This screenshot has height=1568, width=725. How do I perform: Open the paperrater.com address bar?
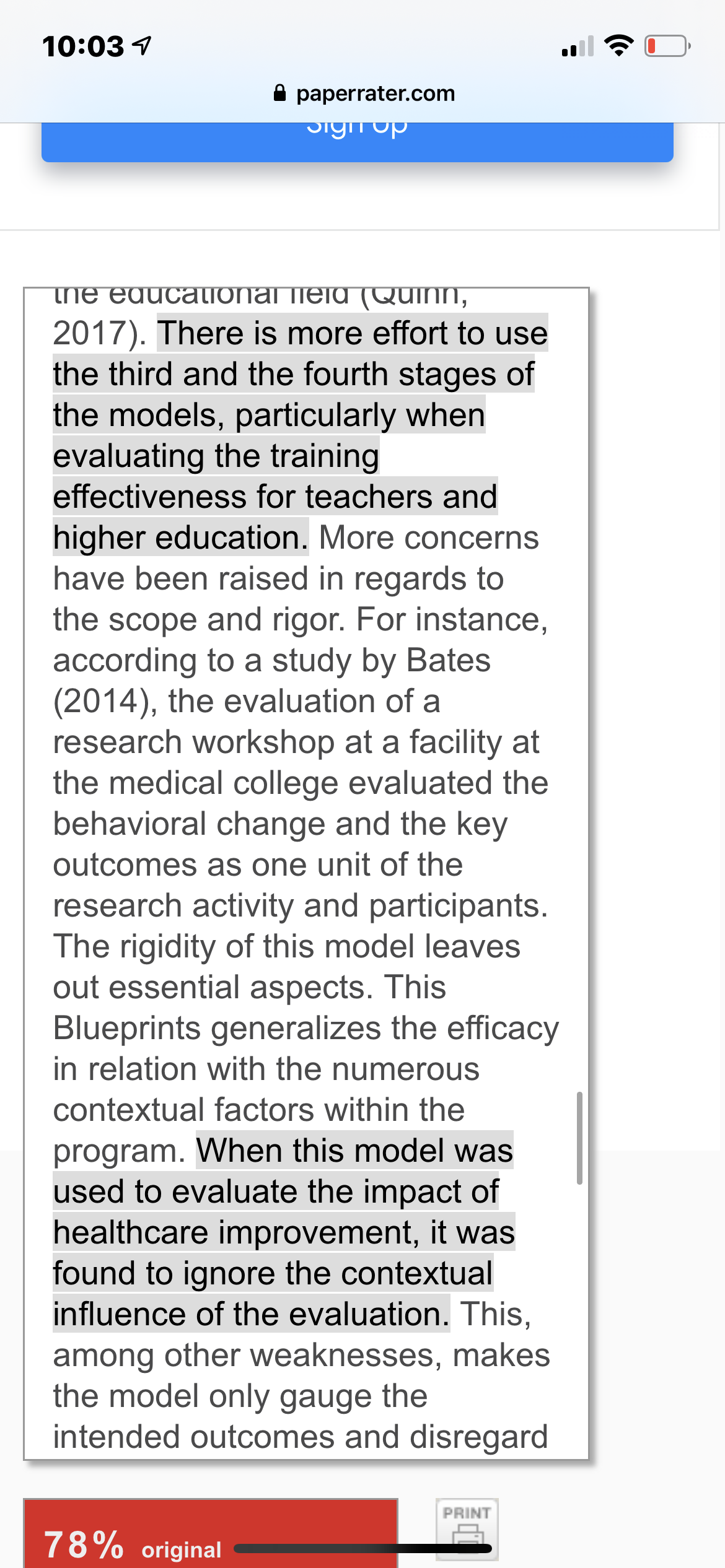click(364, 94)
